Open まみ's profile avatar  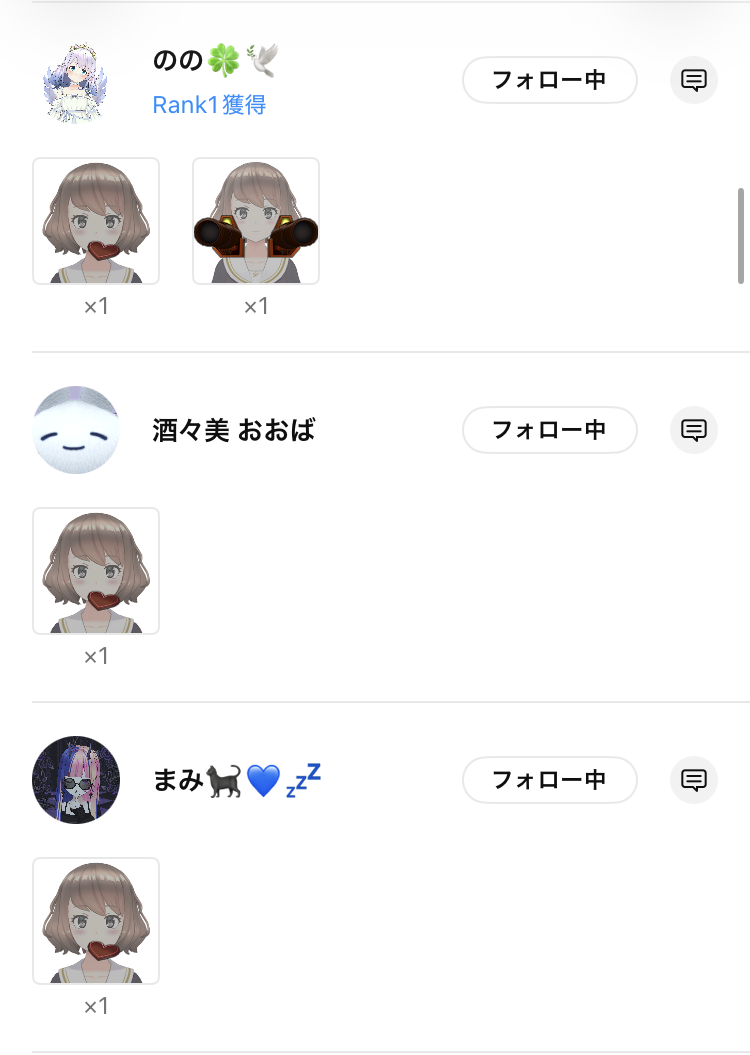(76, 780)
